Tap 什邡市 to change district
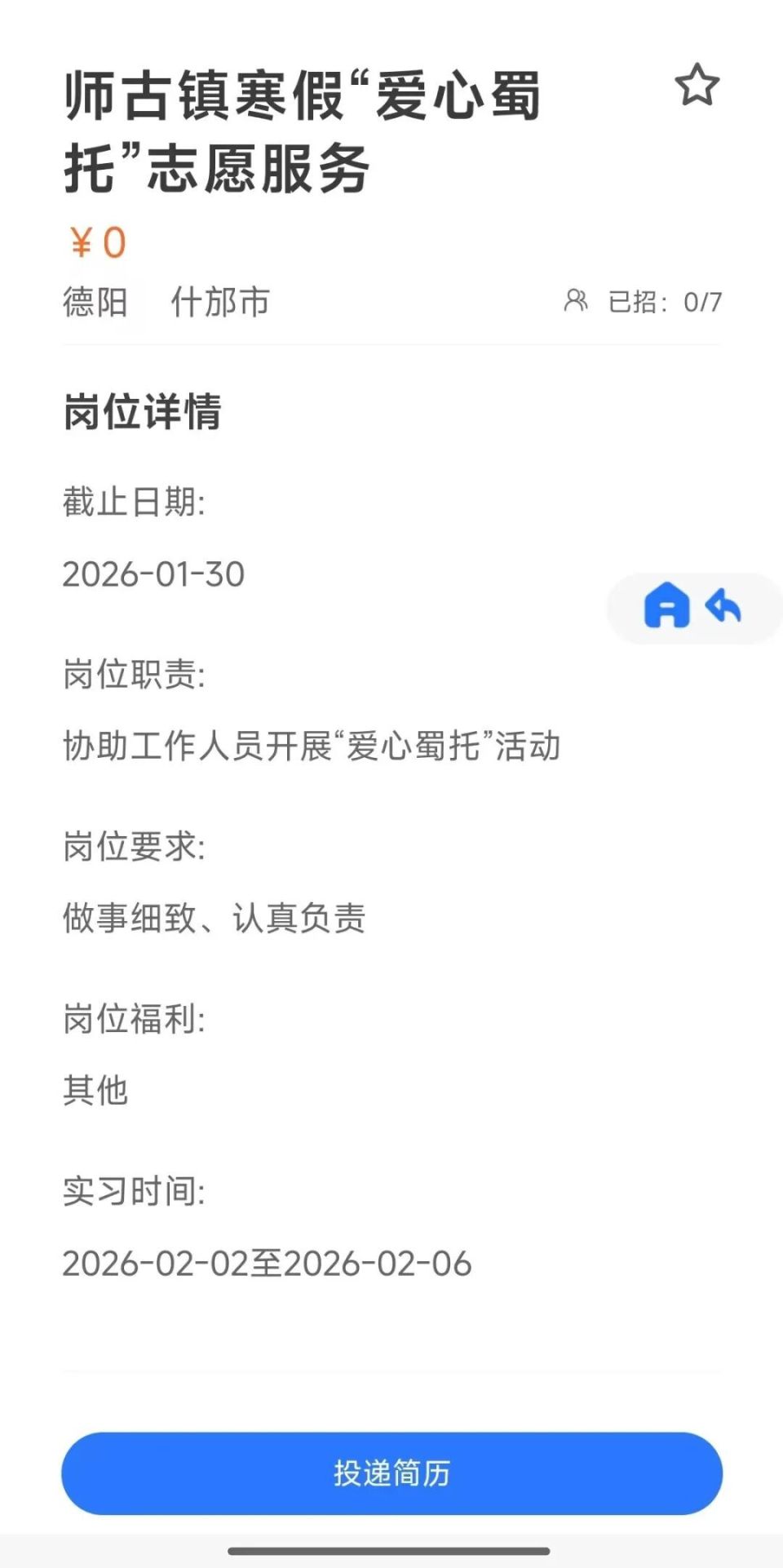This screenshot has width=783, height=1568. pos(219,302)
